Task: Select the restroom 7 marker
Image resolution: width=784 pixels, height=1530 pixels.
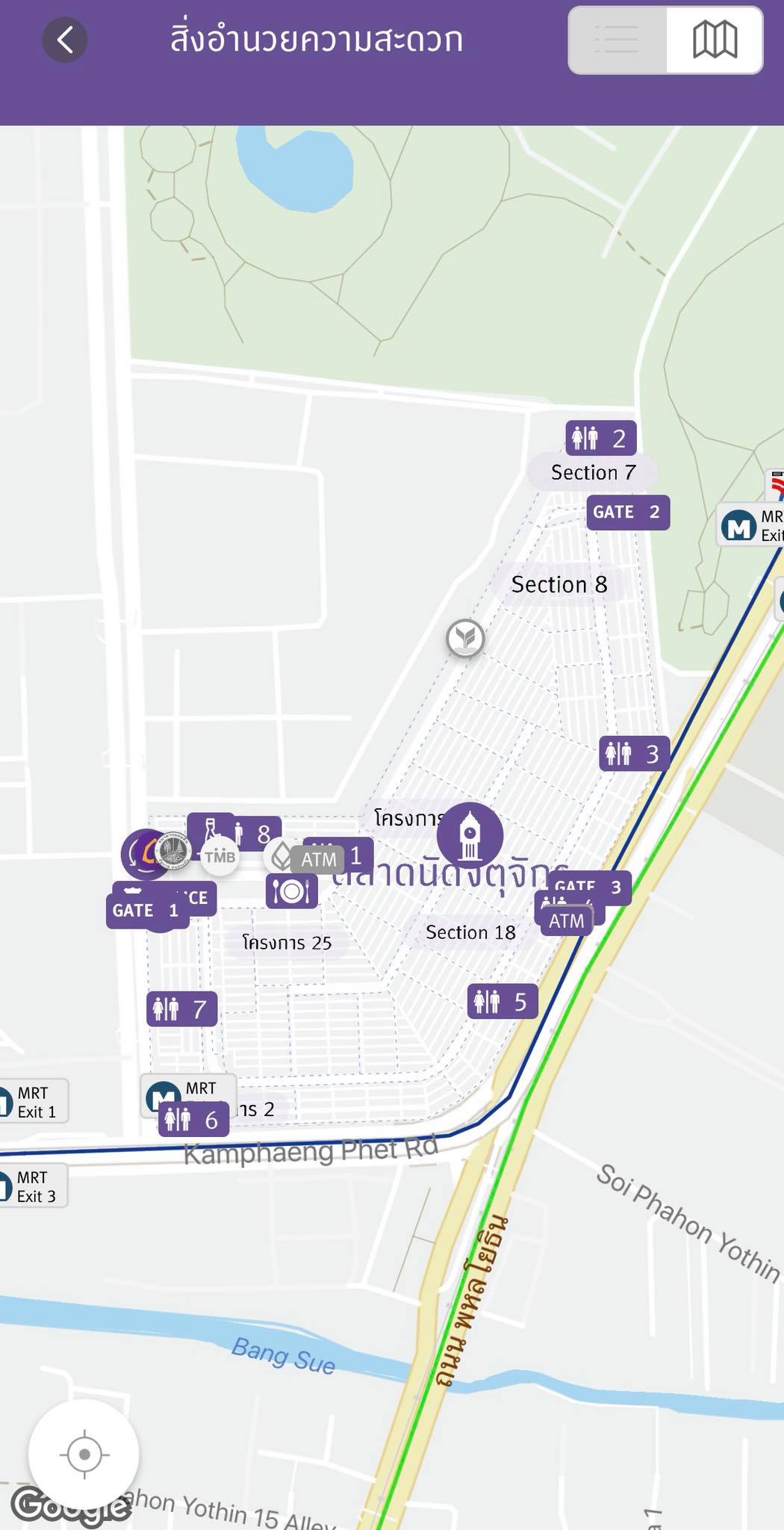Action: click(181, 1009)
